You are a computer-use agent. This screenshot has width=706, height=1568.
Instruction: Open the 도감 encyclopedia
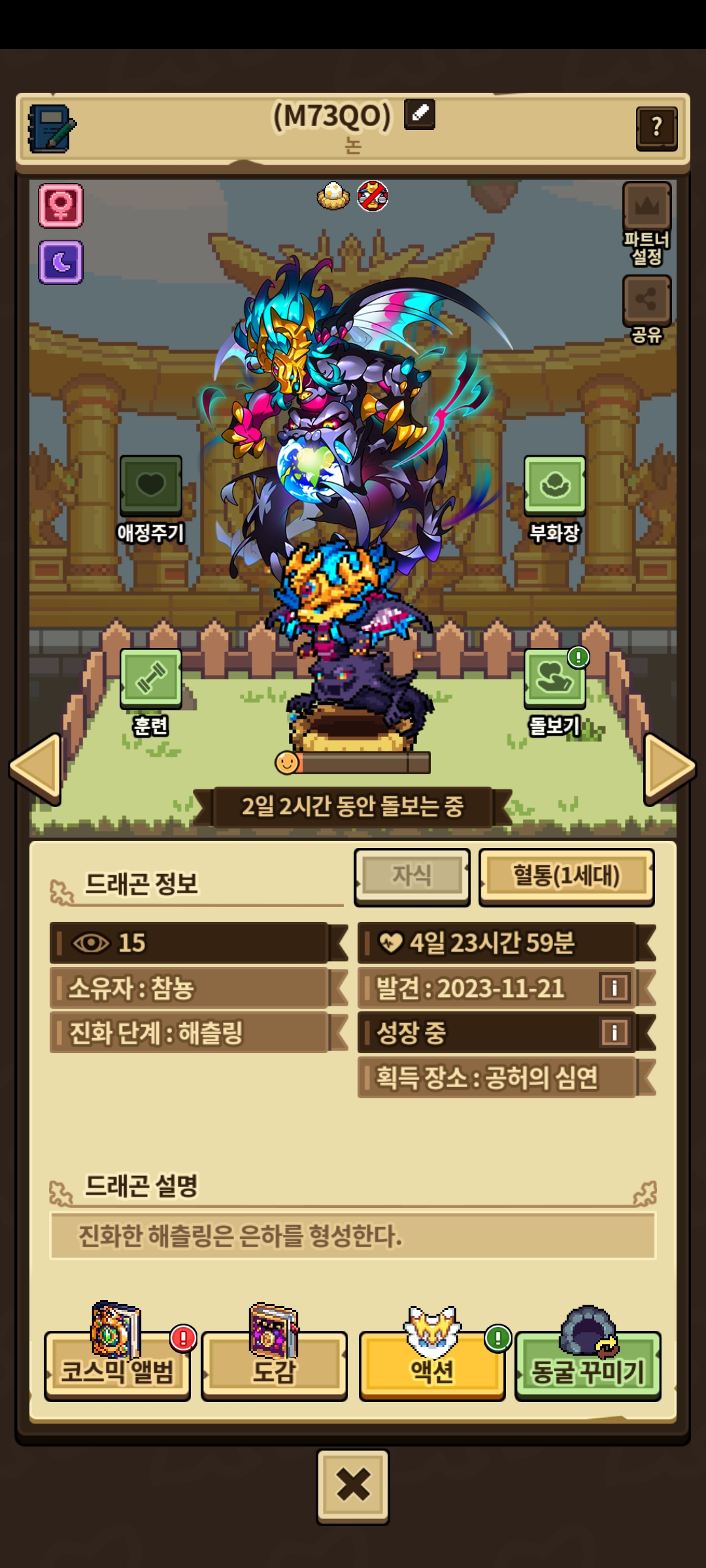(x=274, y=1365)
